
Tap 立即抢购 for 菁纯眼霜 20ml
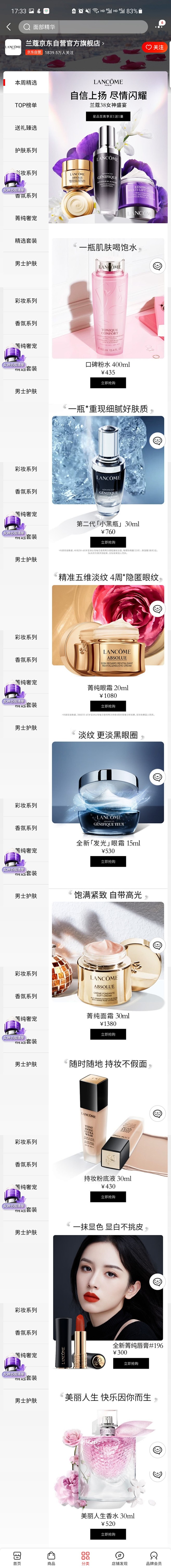pyautogui.click(x=108, y=705)
